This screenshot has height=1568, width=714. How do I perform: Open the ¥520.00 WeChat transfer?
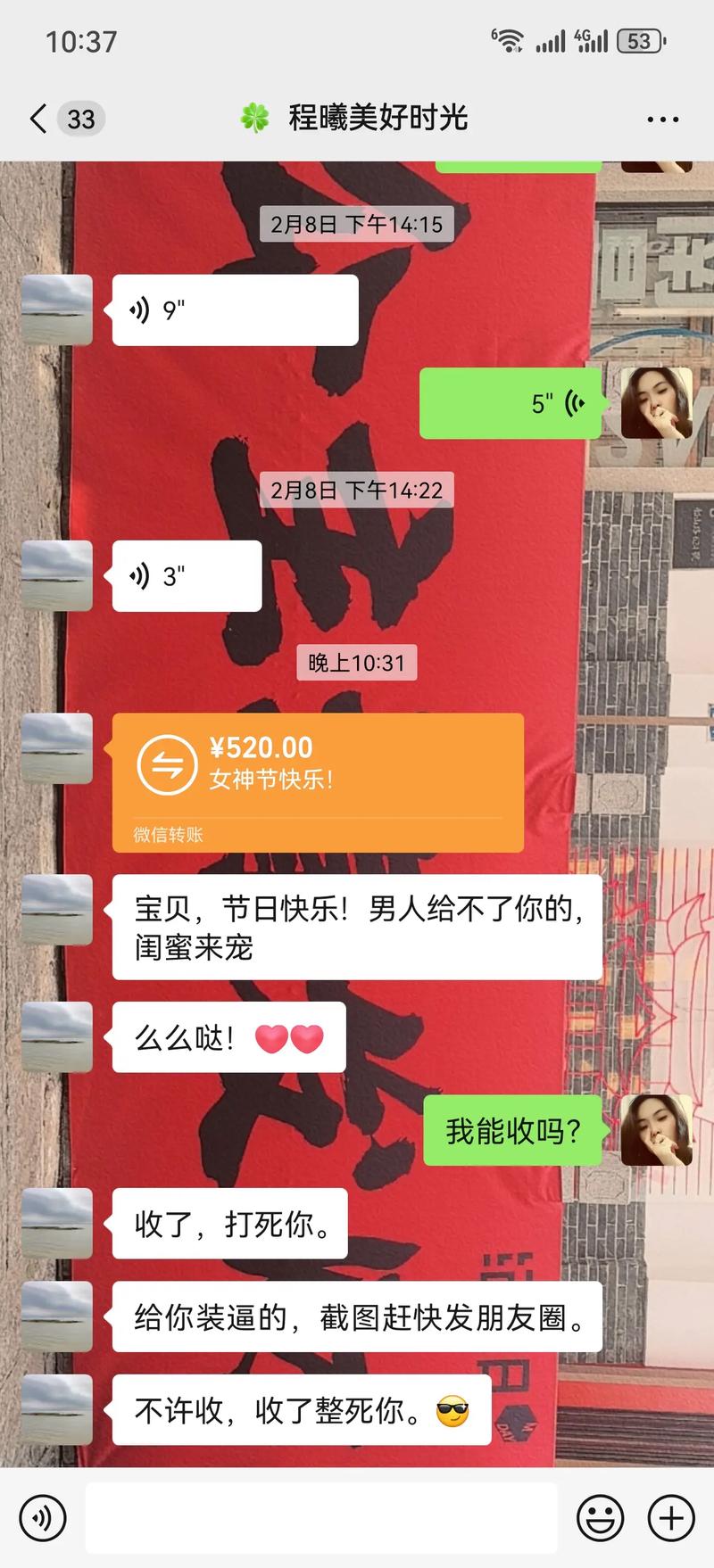tap(317, 781)
